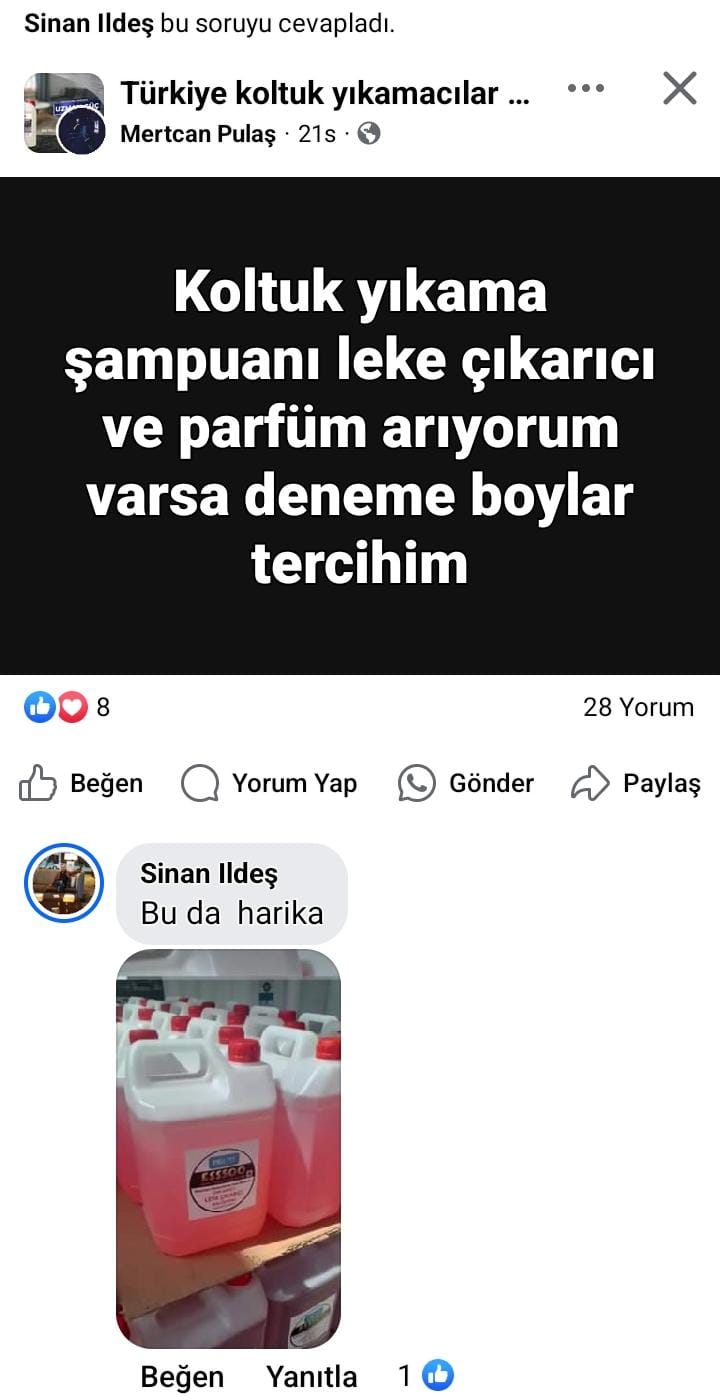The height and width of the screenshot is (1400, 720).
Task: Open the three-dot overflow menu
Action: (x=586, y=88)
